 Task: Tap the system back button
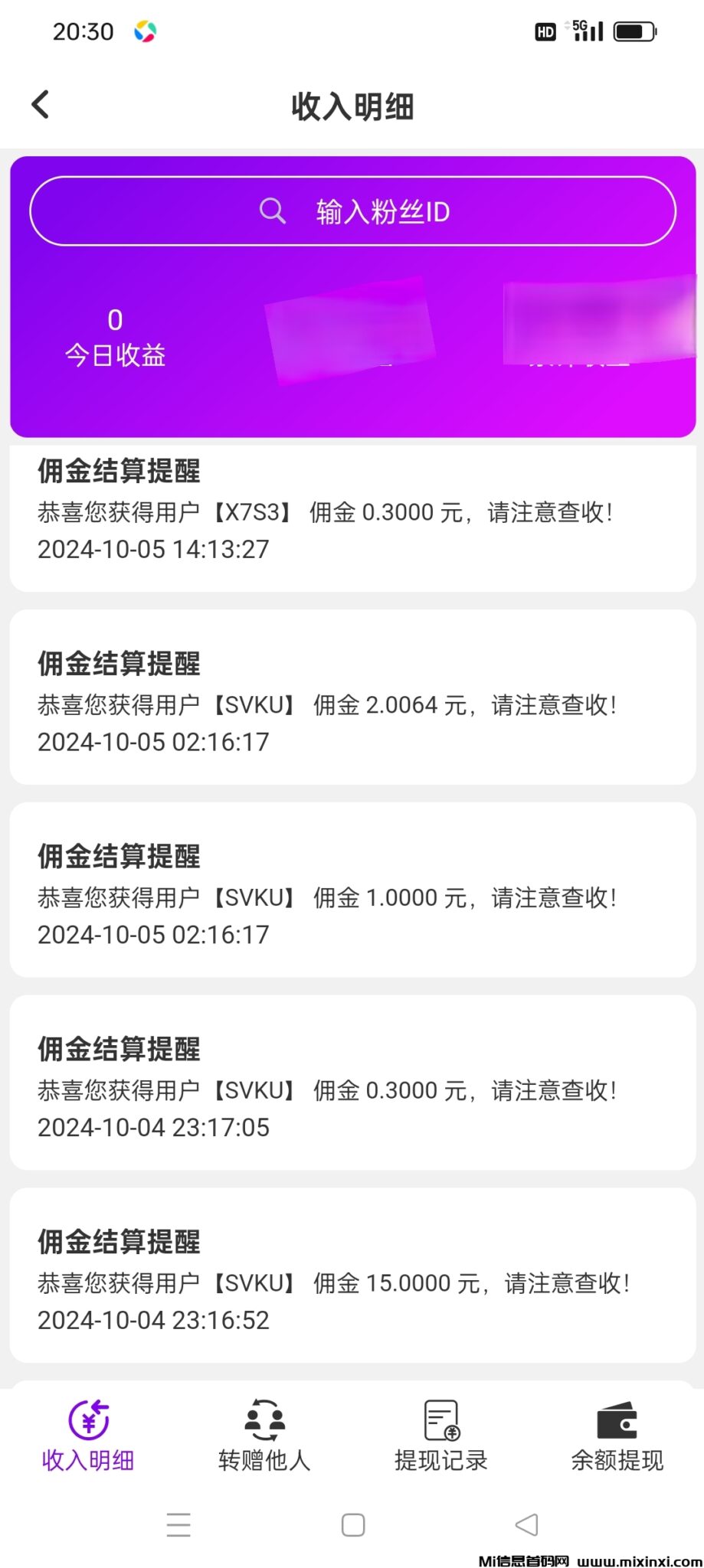527,1524
